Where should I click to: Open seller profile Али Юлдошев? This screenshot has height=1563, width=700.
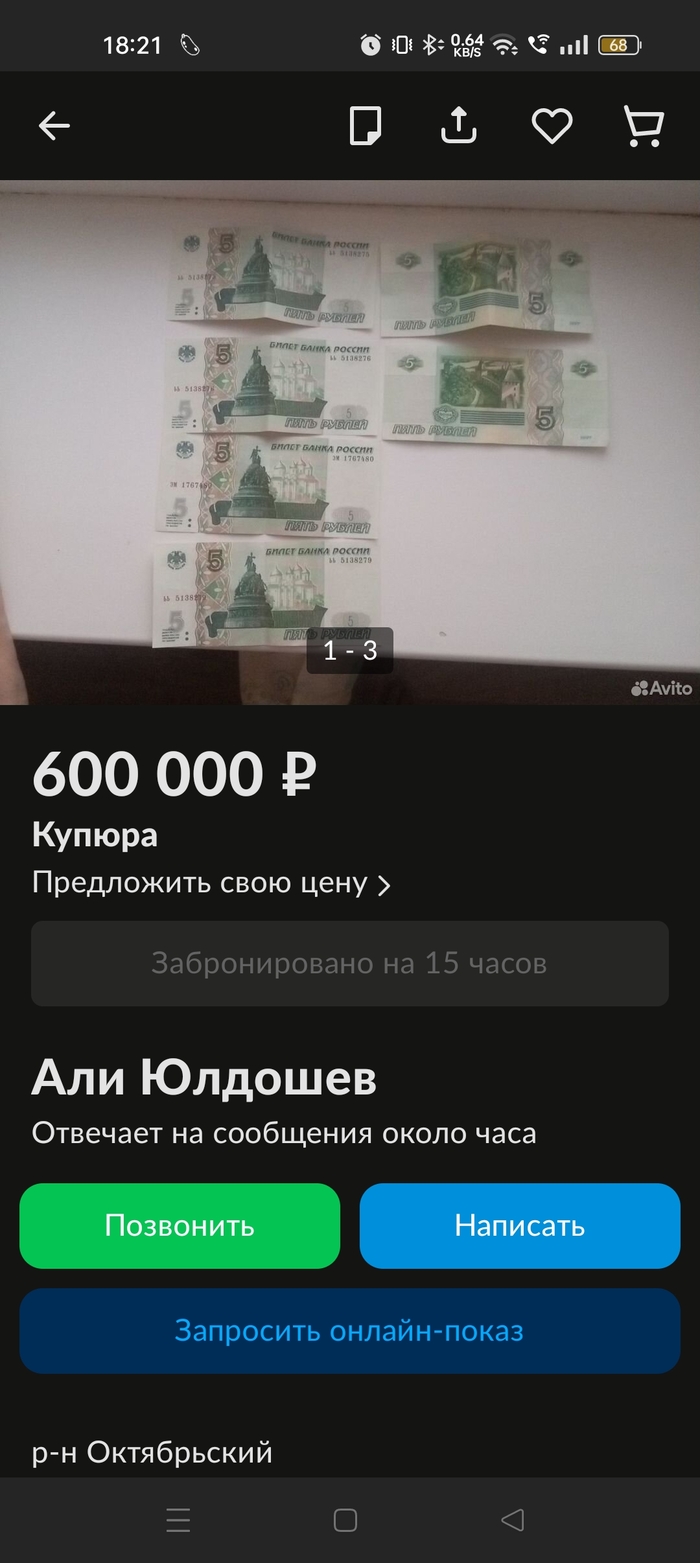(x=204, y=1080)
